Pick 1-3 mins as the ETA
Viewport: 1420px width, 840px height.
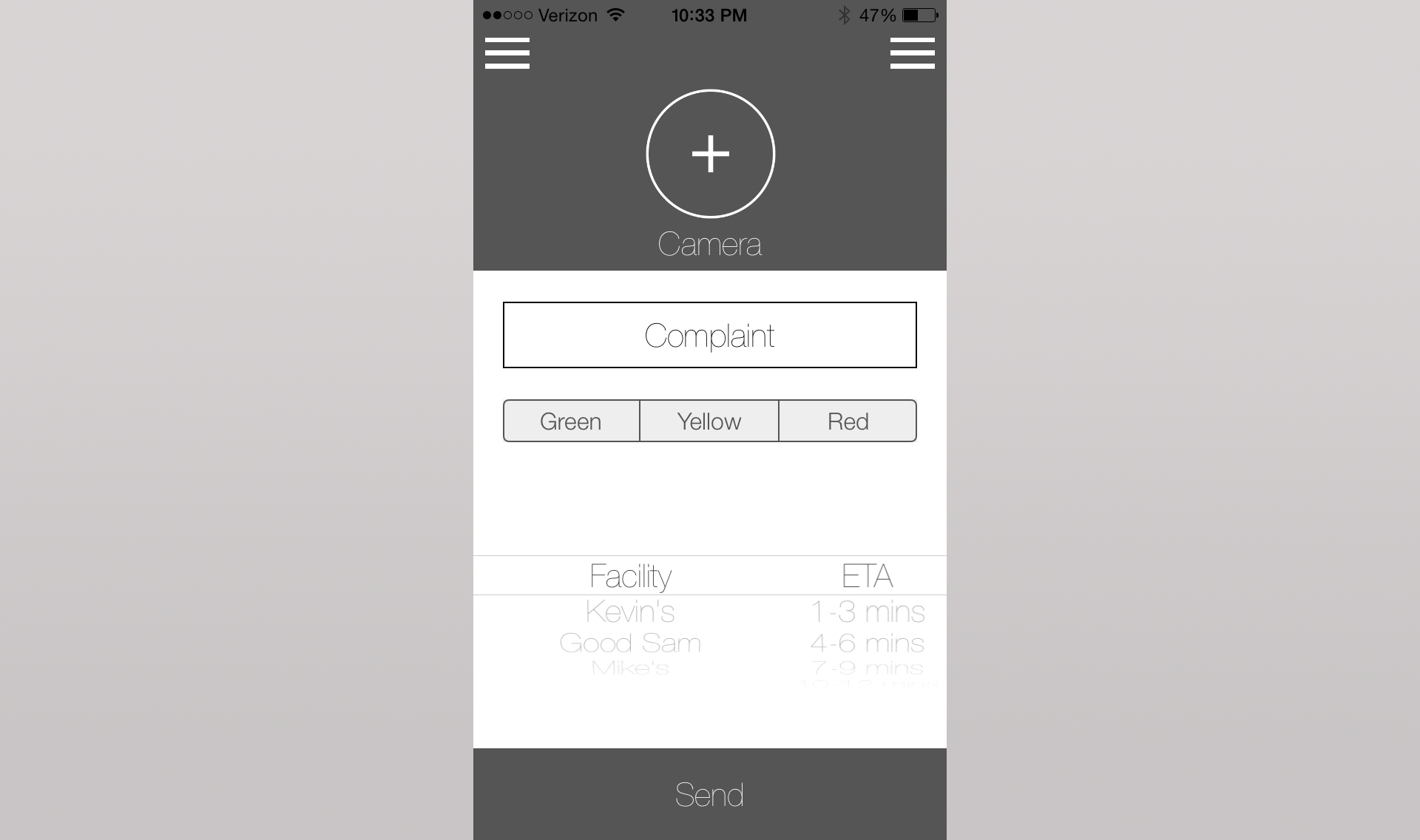(x=867, y=612)
